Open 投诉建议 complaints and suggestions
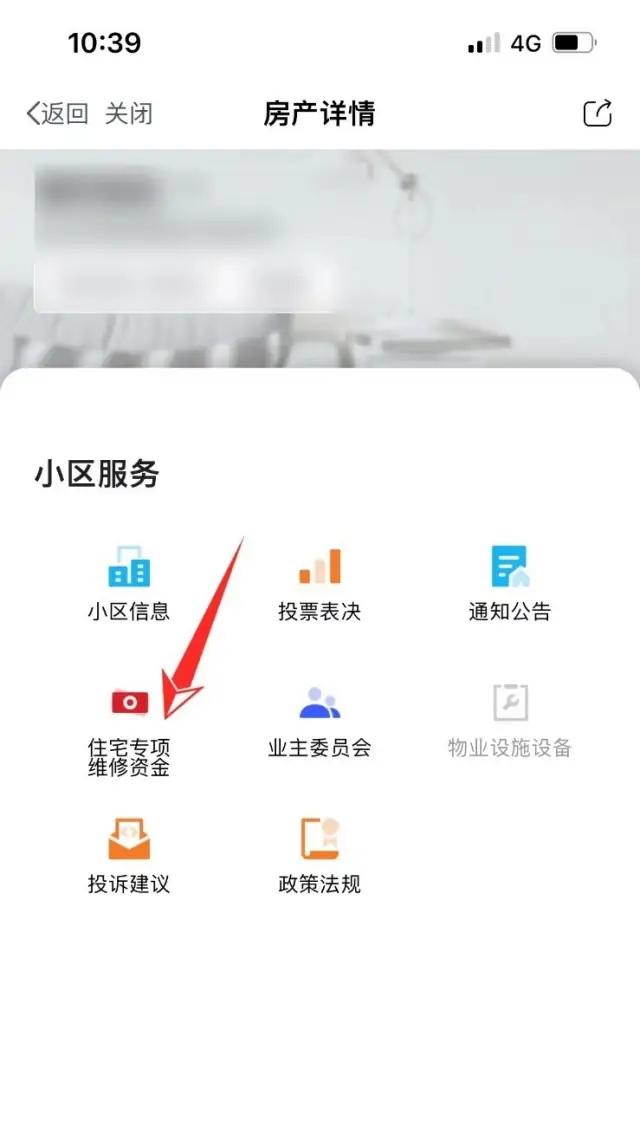The image size is (640, 1135). [x=128, y=855]
